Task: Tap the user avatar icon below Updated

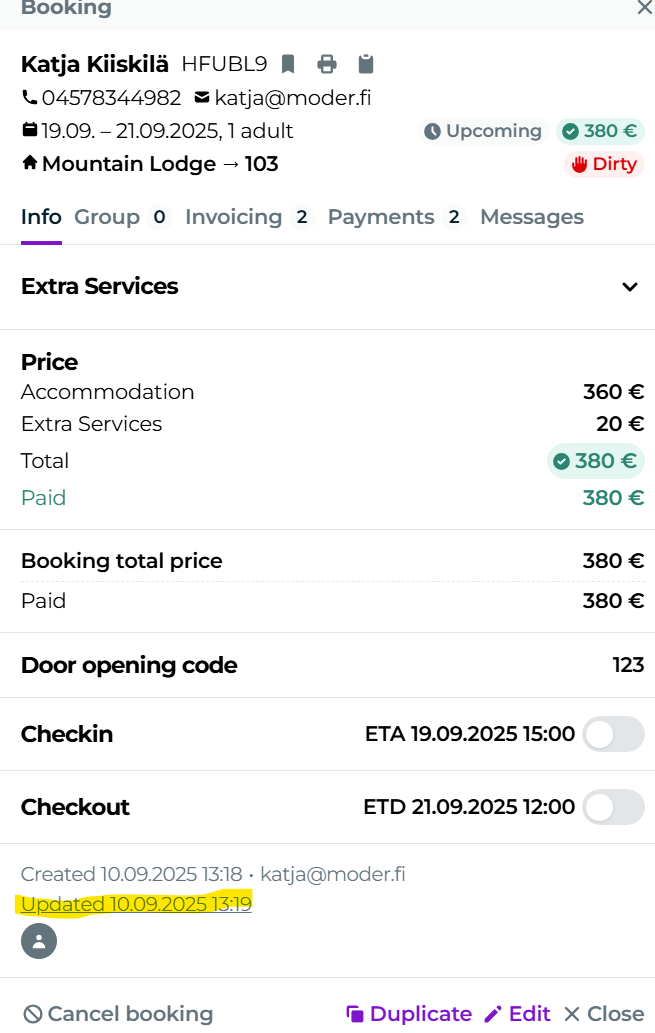Action: click(39, 941)
